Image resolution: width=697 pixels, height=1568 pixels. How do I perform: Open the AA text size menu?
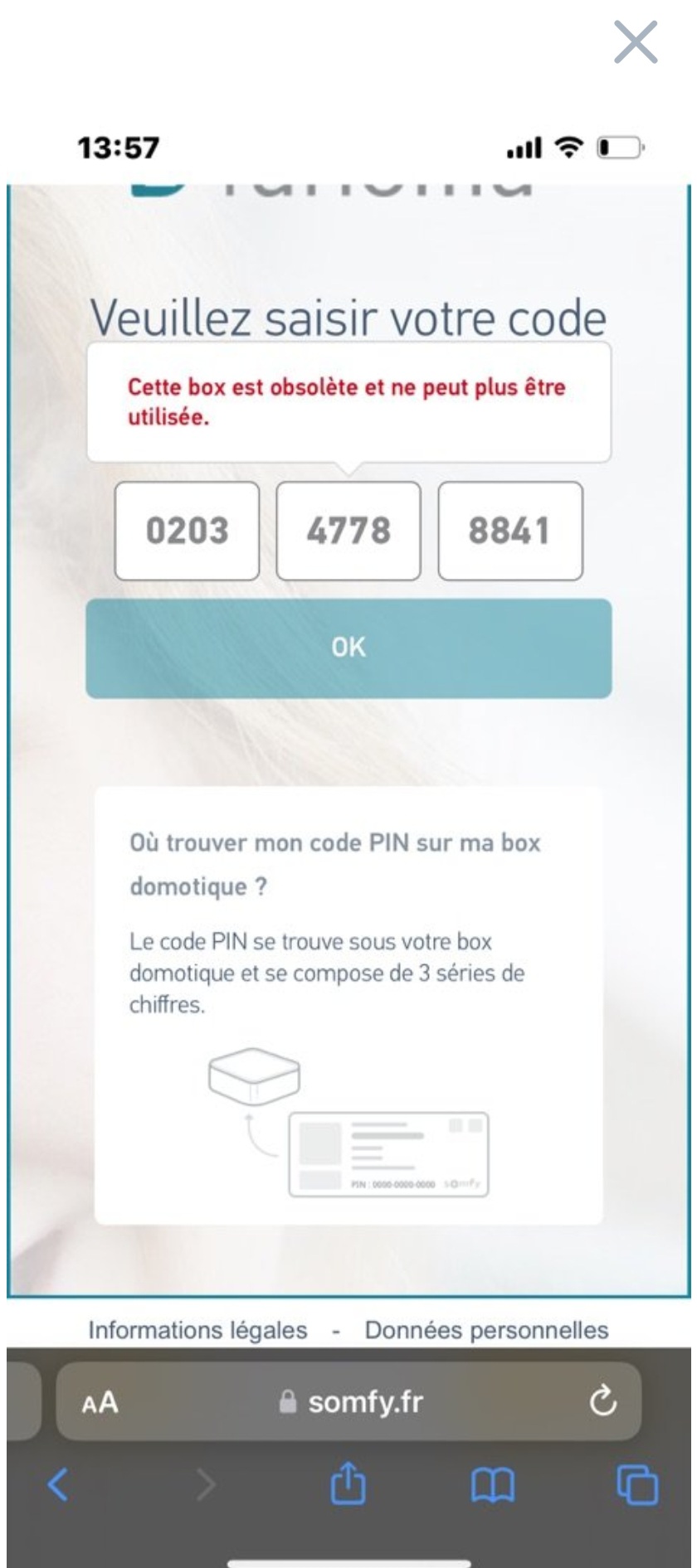100,1403
